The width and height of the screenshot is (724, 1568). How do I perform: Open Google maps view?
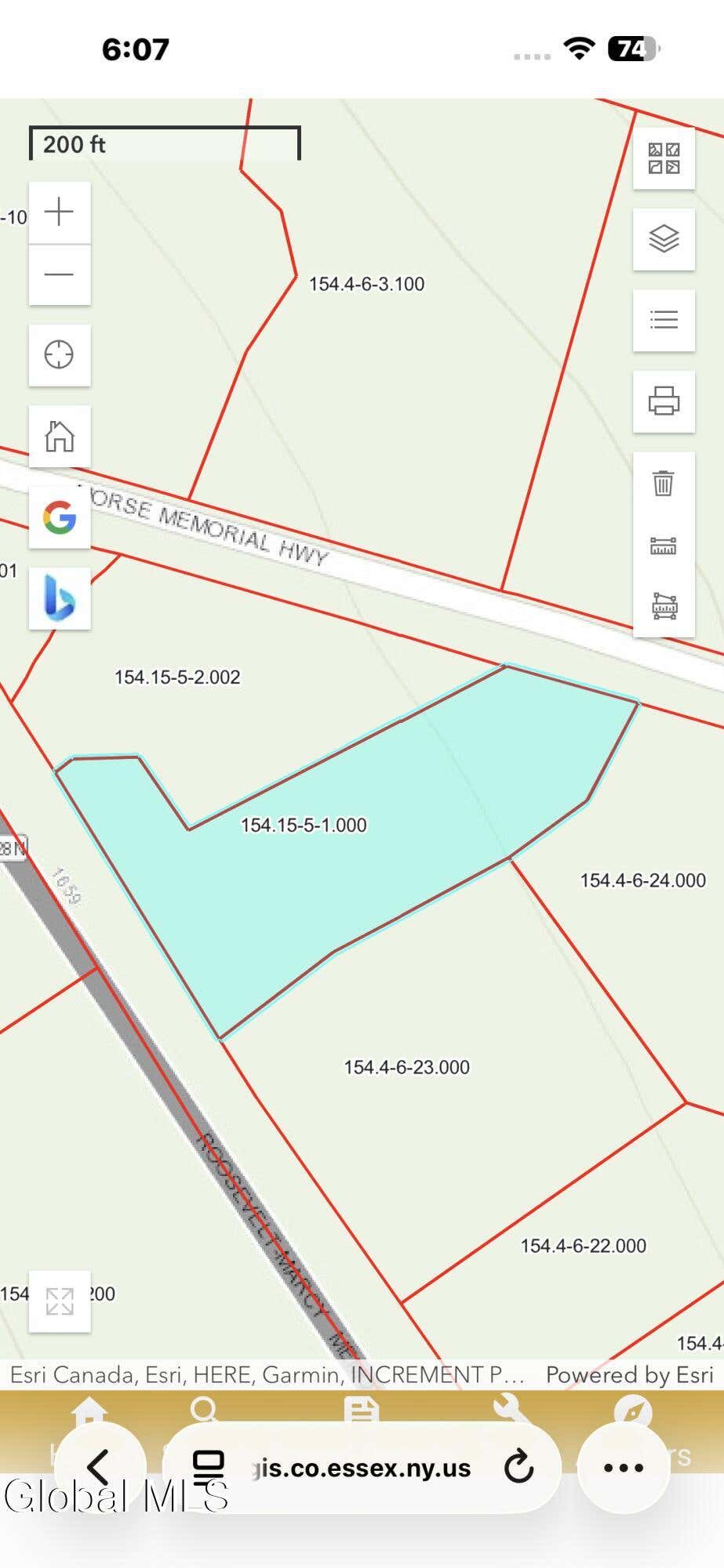[x=60, y=517]
